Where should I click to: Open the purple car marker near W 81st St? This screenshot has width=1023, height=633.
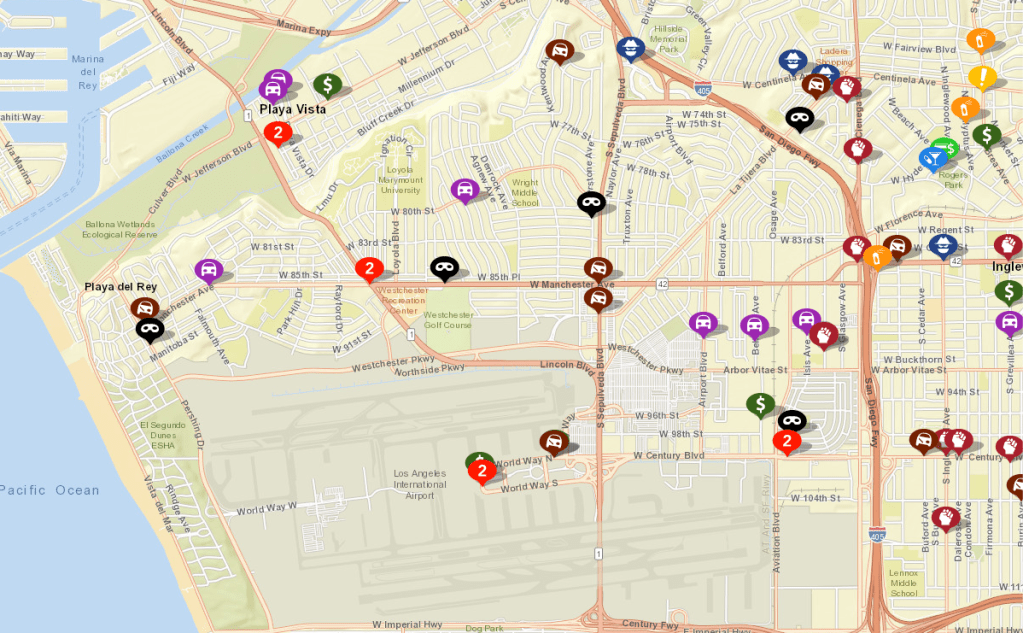coord(208,269)
